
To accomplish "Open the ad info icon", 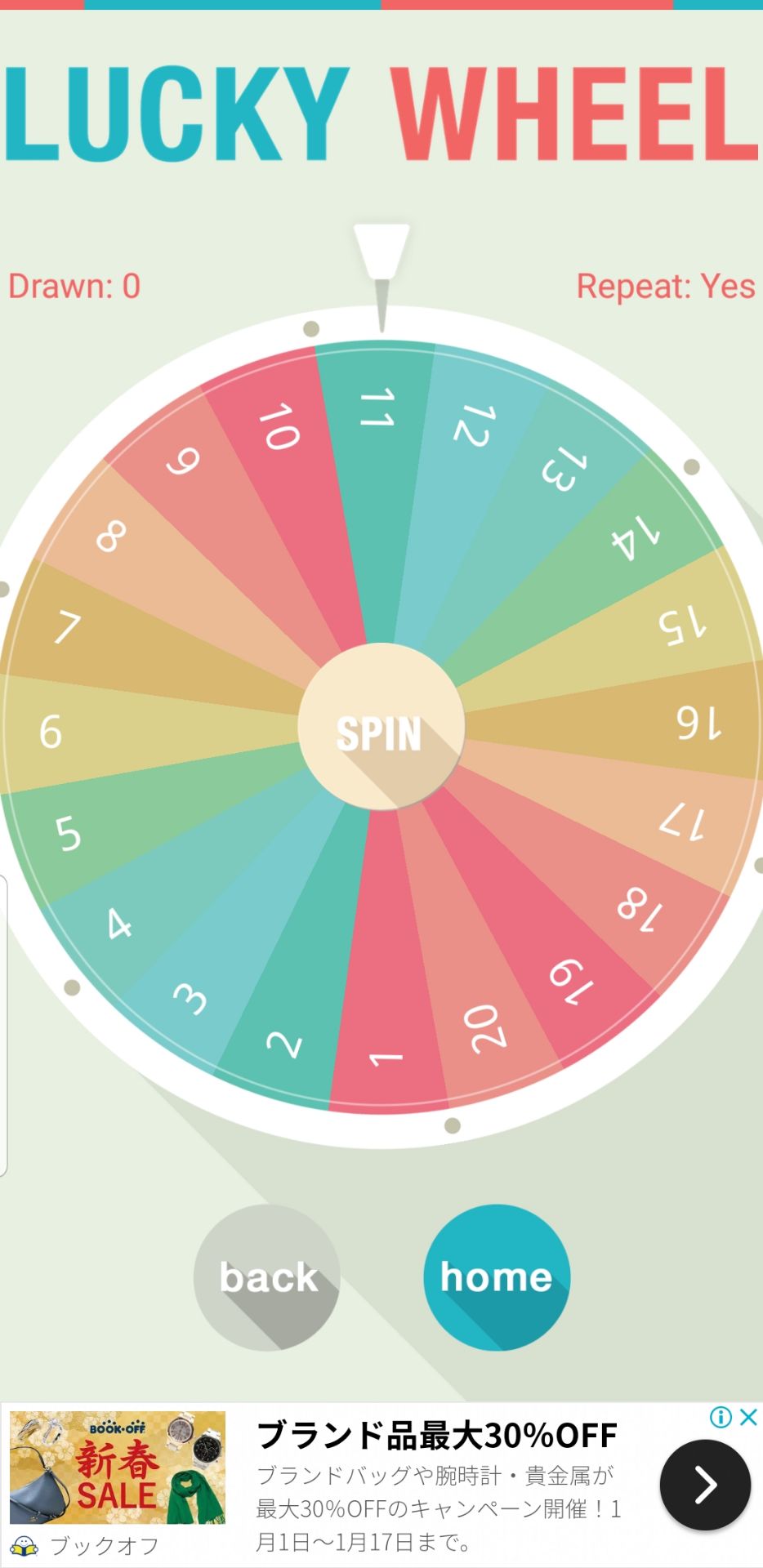I will 721,1418.
